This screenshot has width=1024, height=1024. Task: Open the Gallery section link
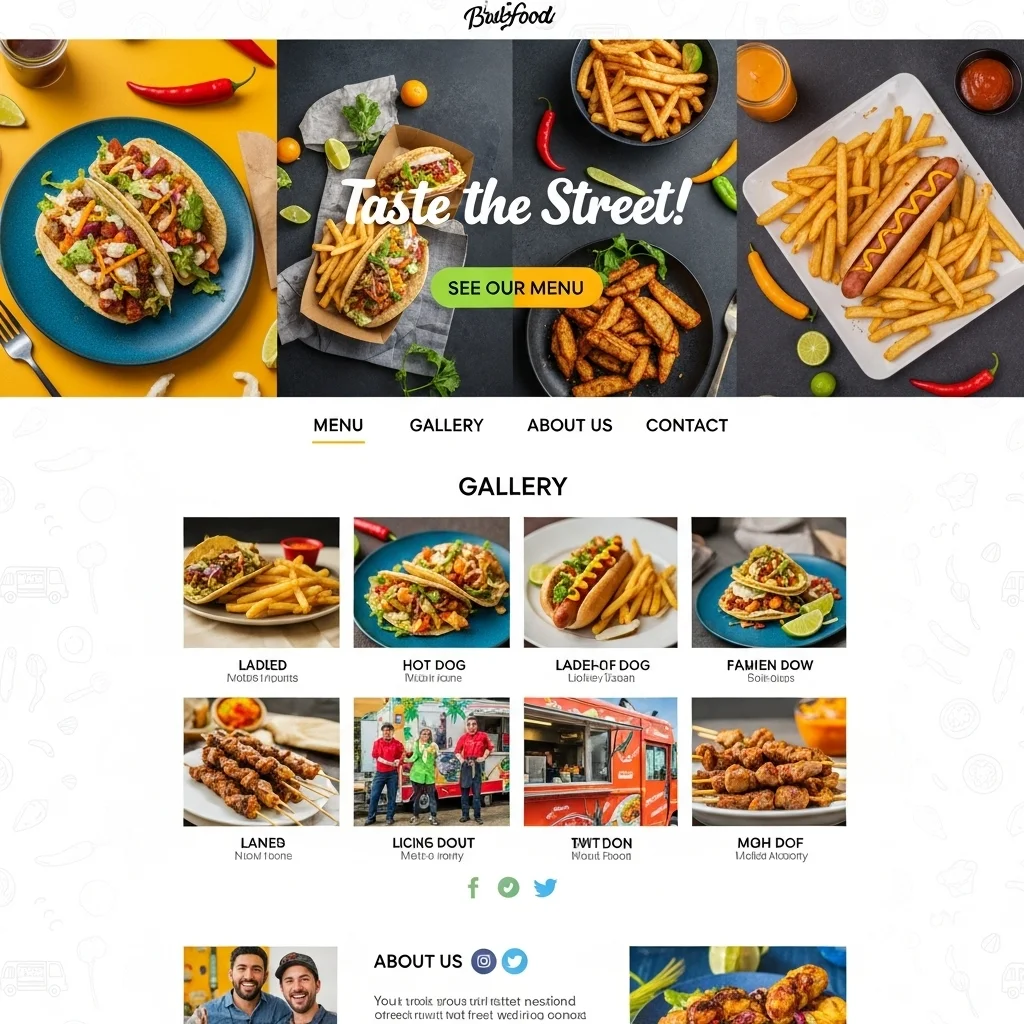pyautogui.click(x=446, y=425)
